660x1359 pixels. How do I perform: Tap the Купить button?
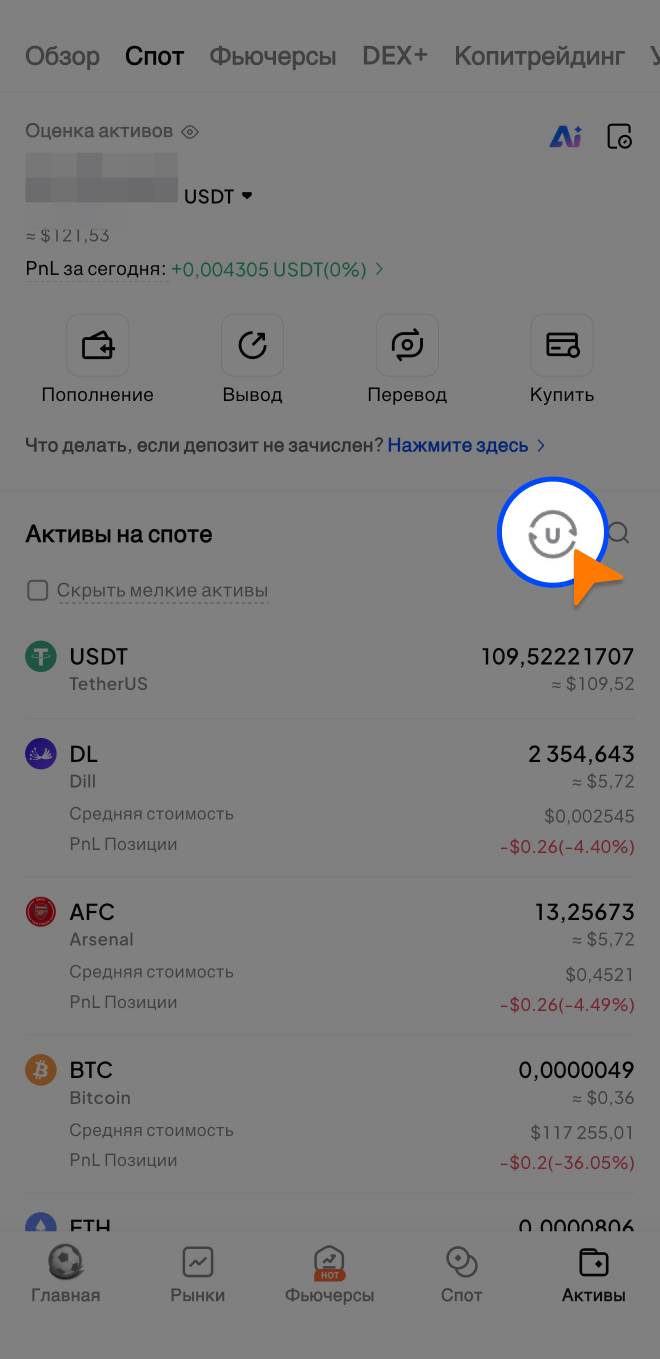pos(562,360)
